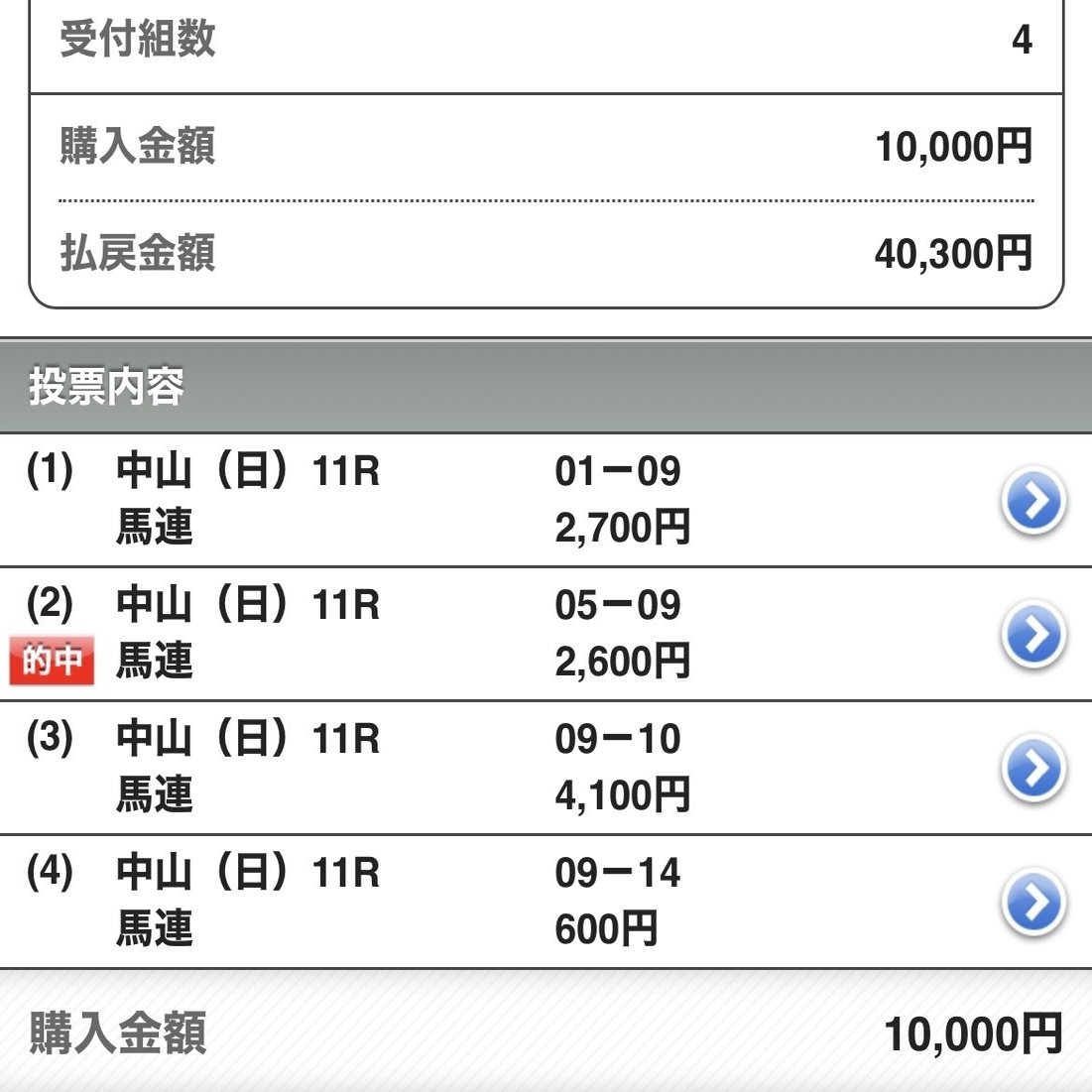View the winning 05-09 馬連 bet
The image size is (1092, 1092).
coord(1032,635)
